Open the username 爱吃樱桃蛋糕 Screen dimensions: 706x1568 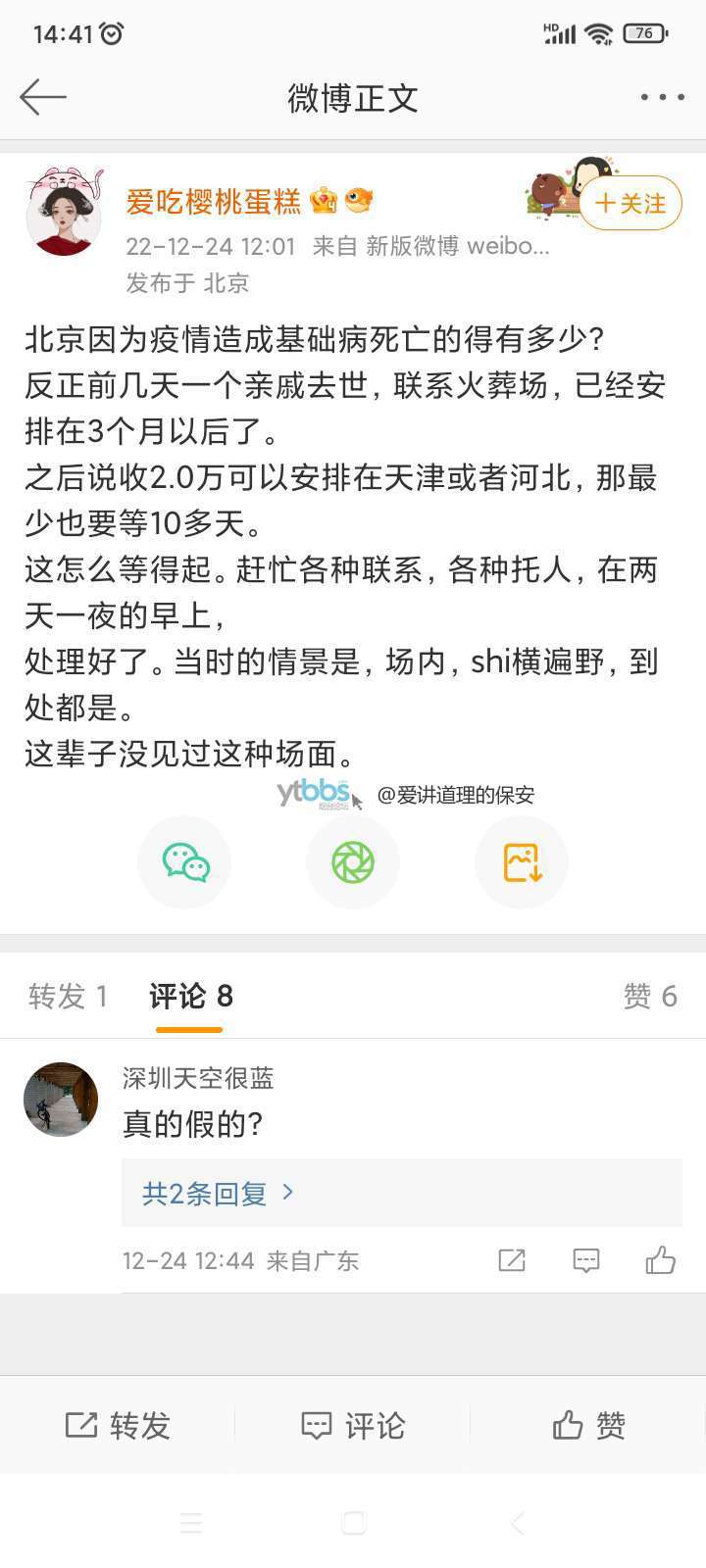[x=214, y=201]
